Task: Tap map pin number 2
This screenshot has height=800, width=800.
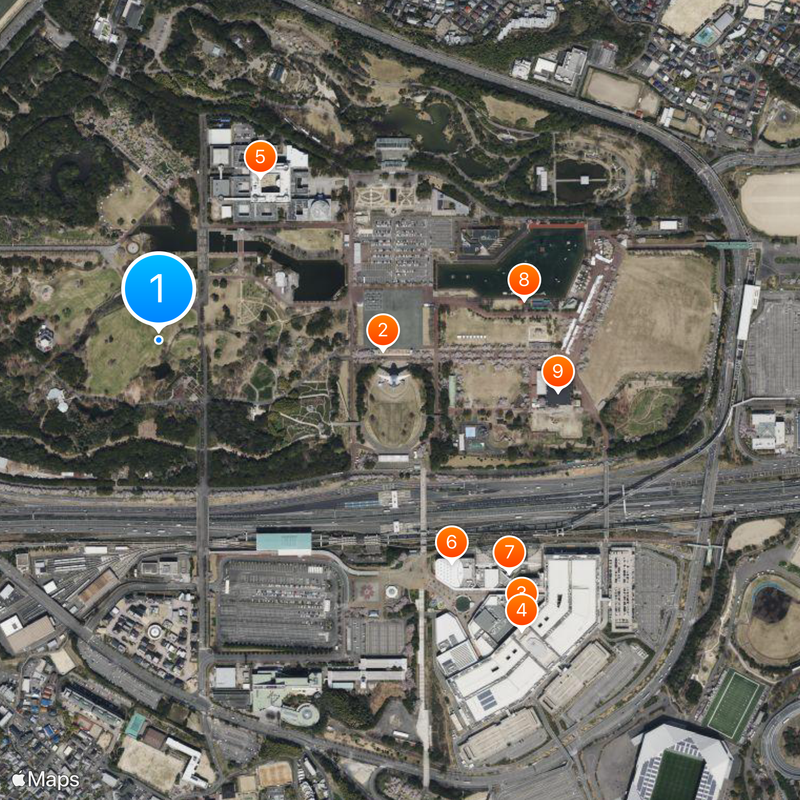Action: pyautogui.click(x=382, y=329)
